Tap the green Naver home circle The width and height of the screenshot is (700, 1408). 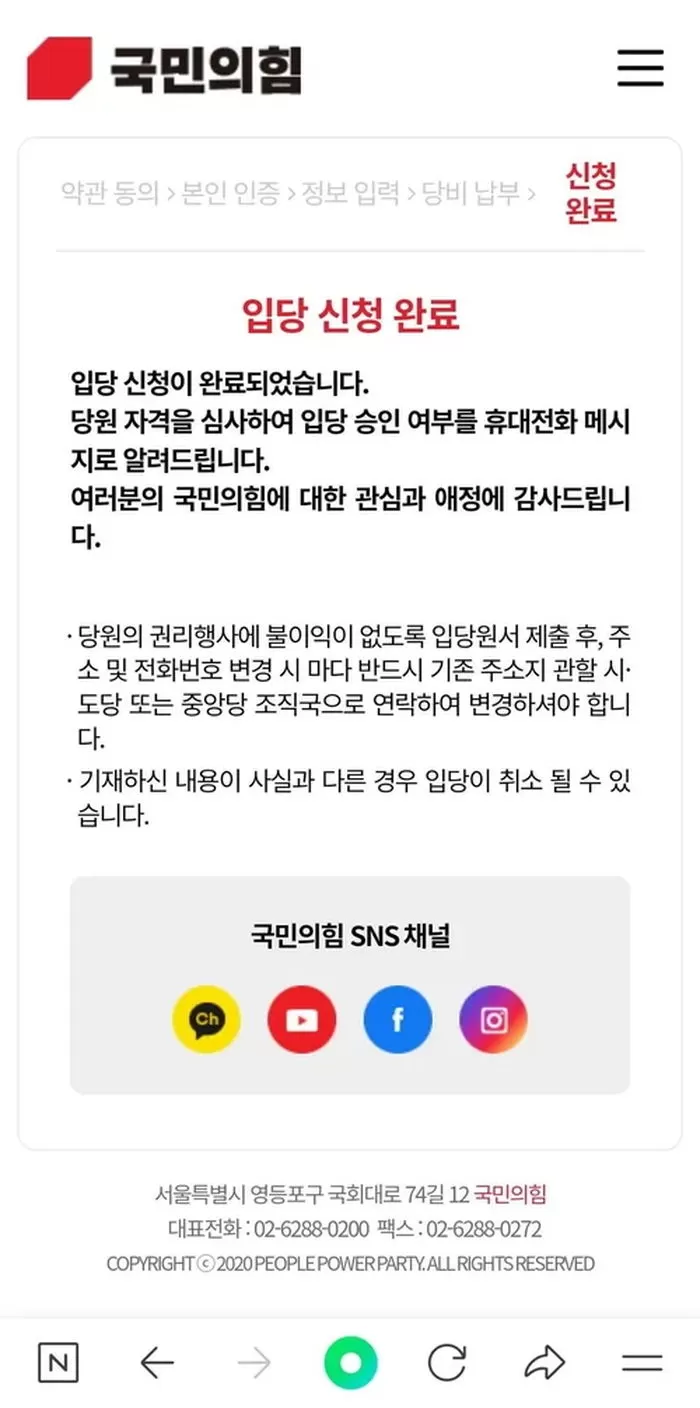pos(350,1362)
